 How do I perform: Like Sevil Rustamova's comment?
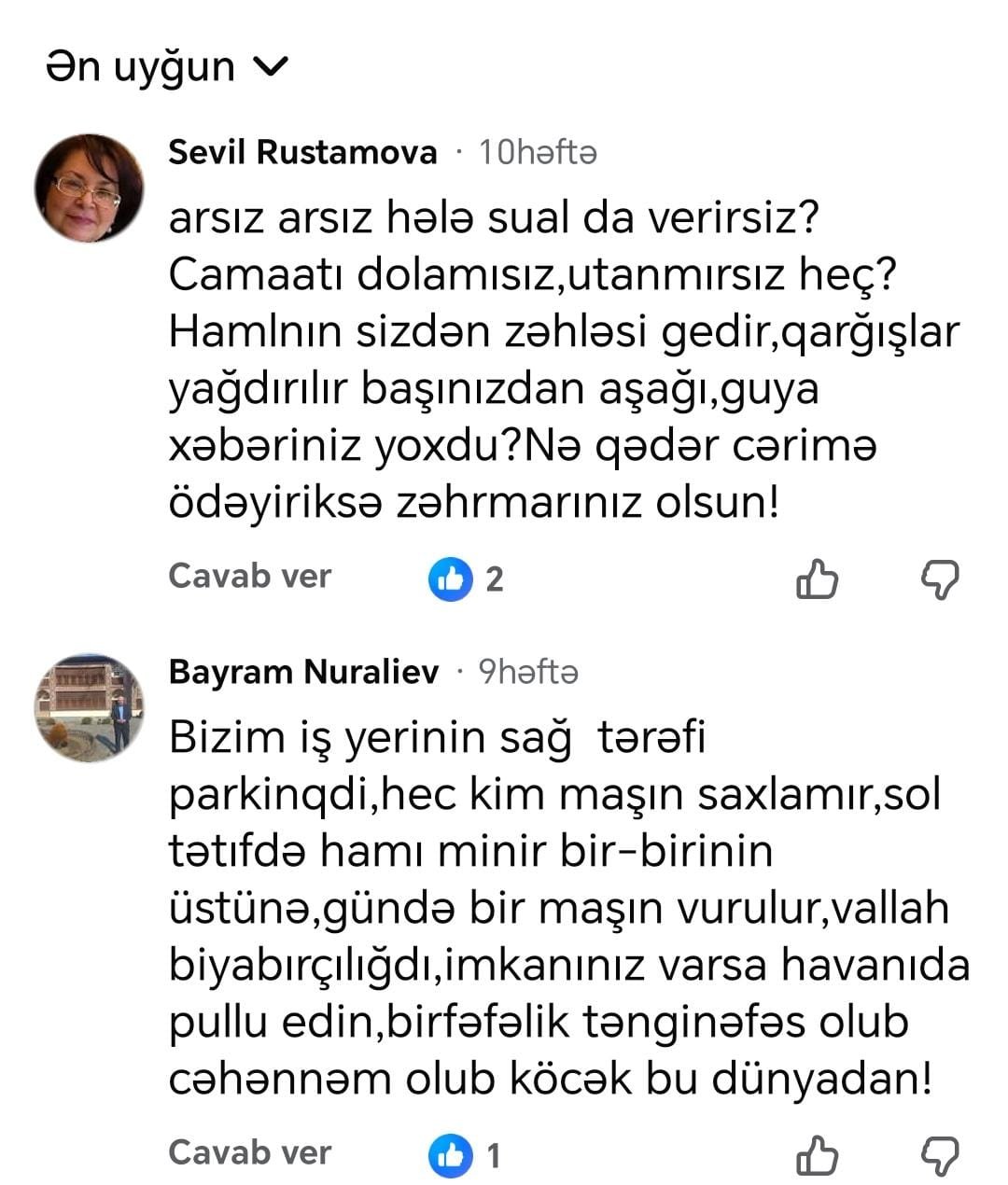pos(817,579)
